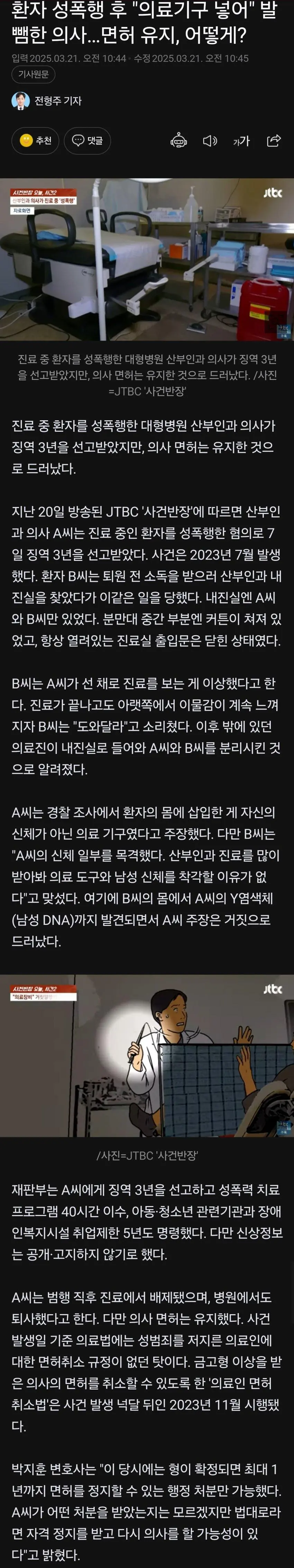The width and height of the screenshot is (294, 1568).
Task: Share this article
Action: [274, 141]
